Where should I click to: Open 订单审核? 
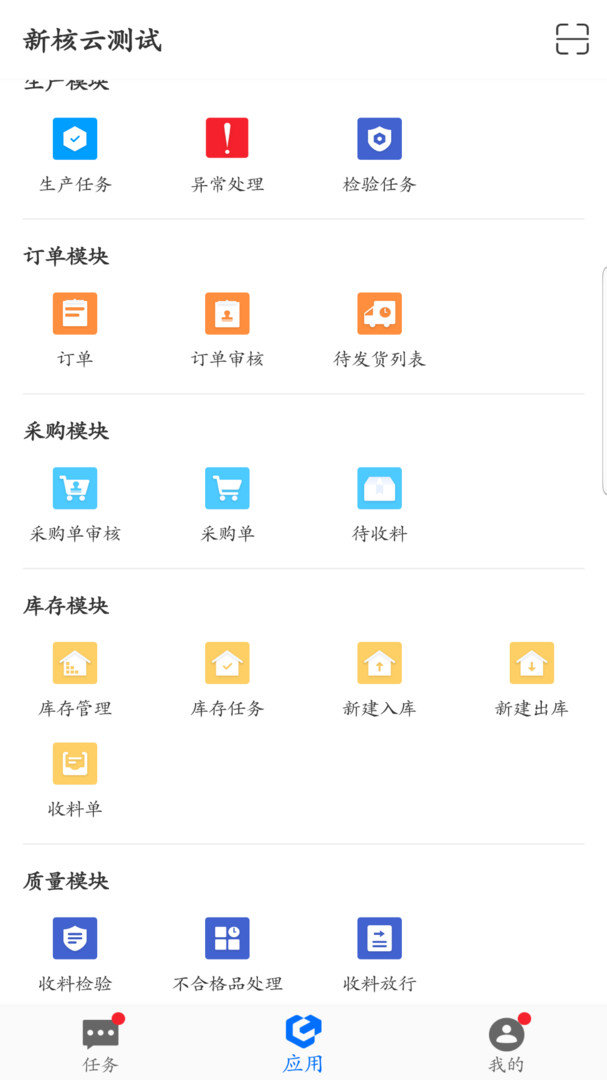click(x=227, y=314)
